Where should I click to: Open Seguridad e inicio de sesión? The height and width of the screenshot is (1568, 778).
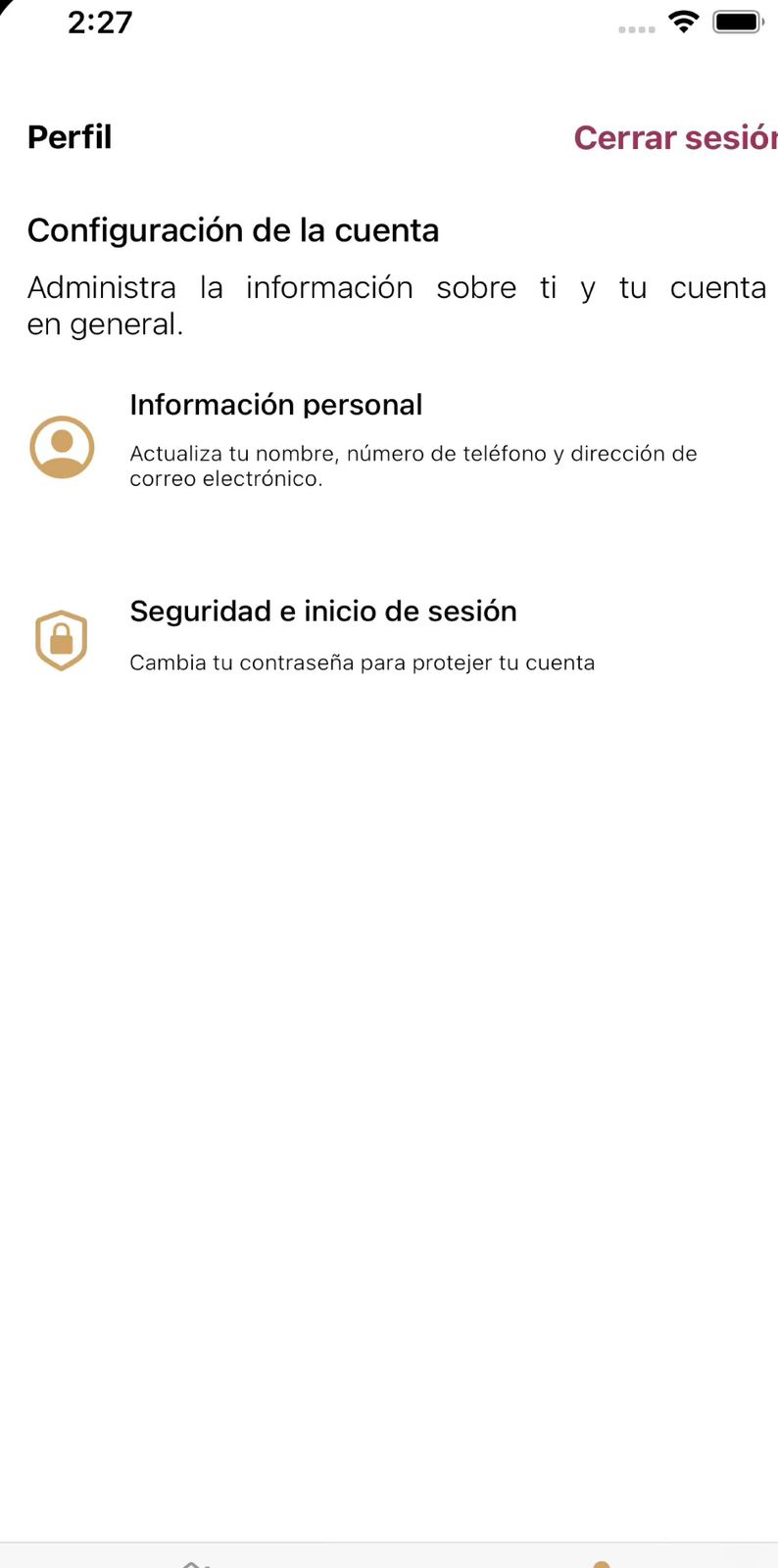389,637
